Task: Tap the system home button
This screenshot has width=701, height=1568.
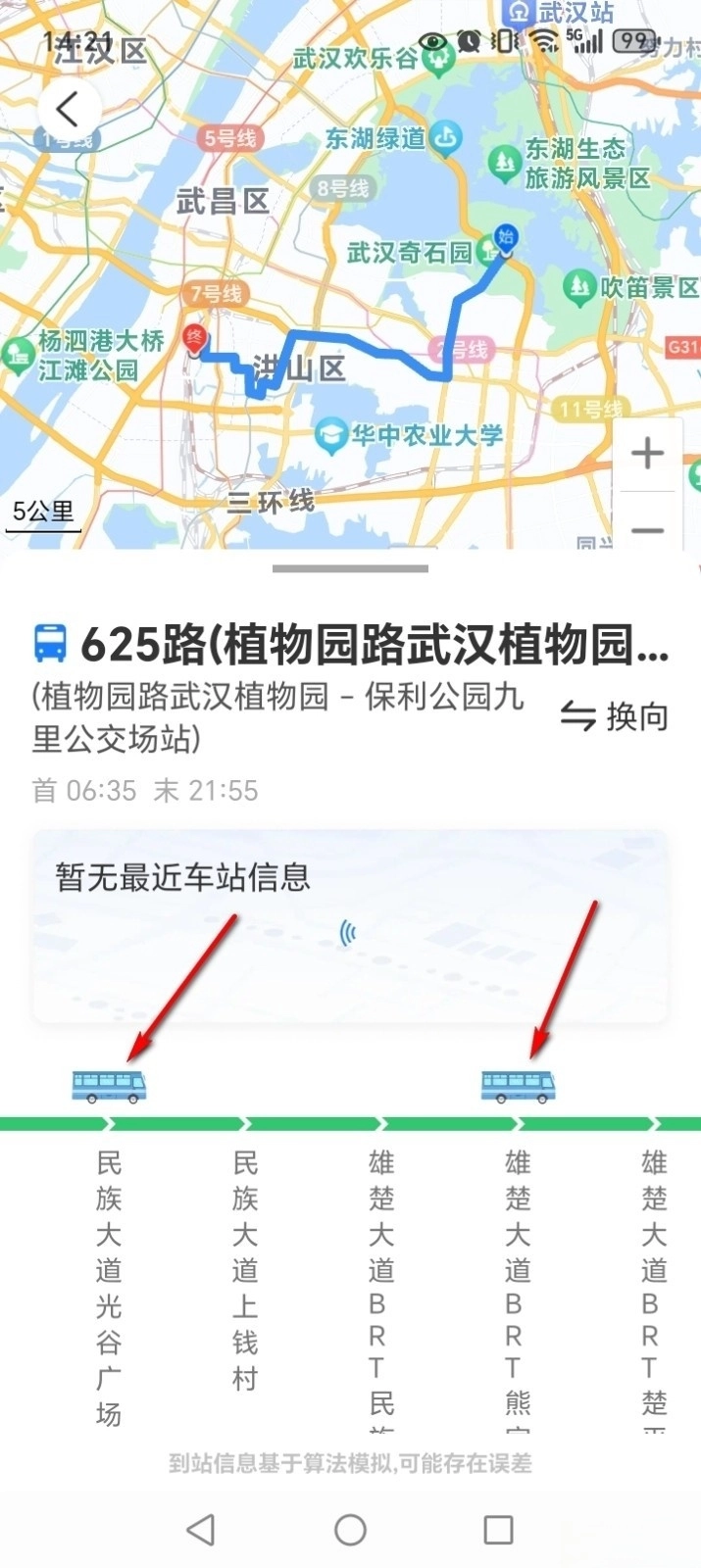Action: [350, 1529]
